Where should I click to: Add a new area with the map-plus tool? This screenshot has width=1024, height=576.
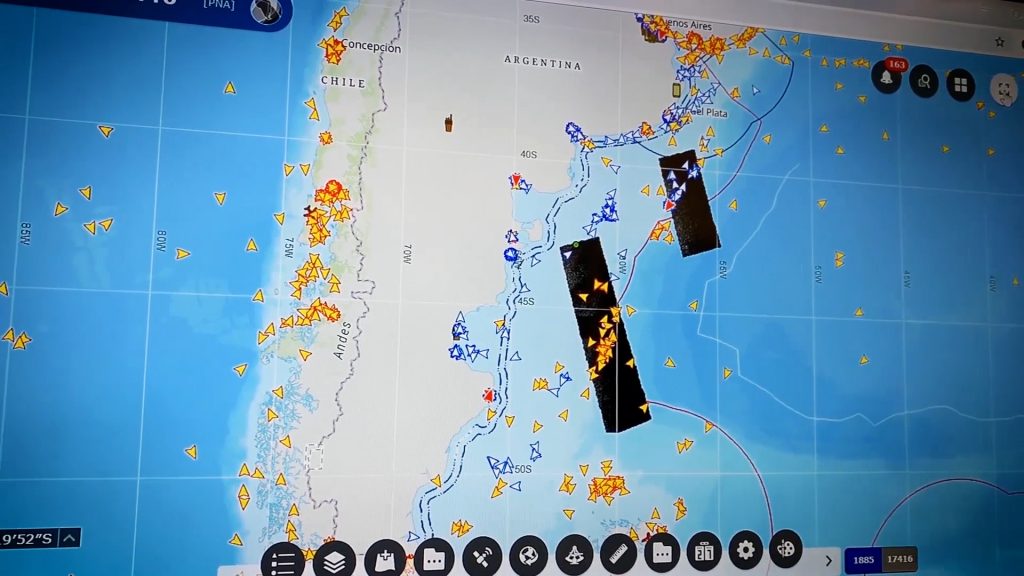click(x=385, y=559)
